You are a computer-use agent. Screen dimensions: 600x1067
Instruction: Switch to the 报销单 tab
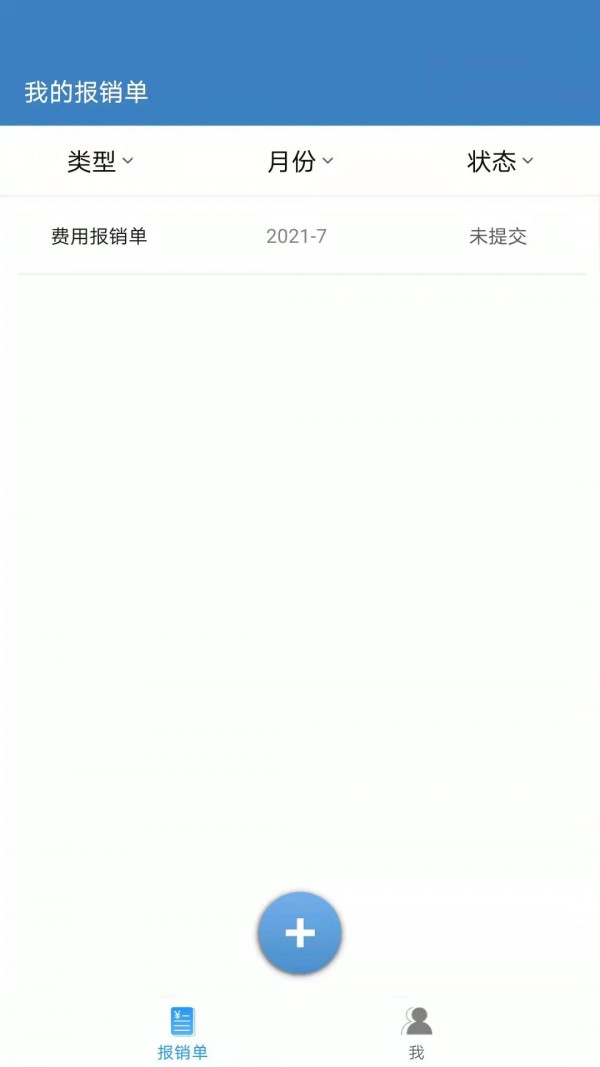click(182, 1033)
